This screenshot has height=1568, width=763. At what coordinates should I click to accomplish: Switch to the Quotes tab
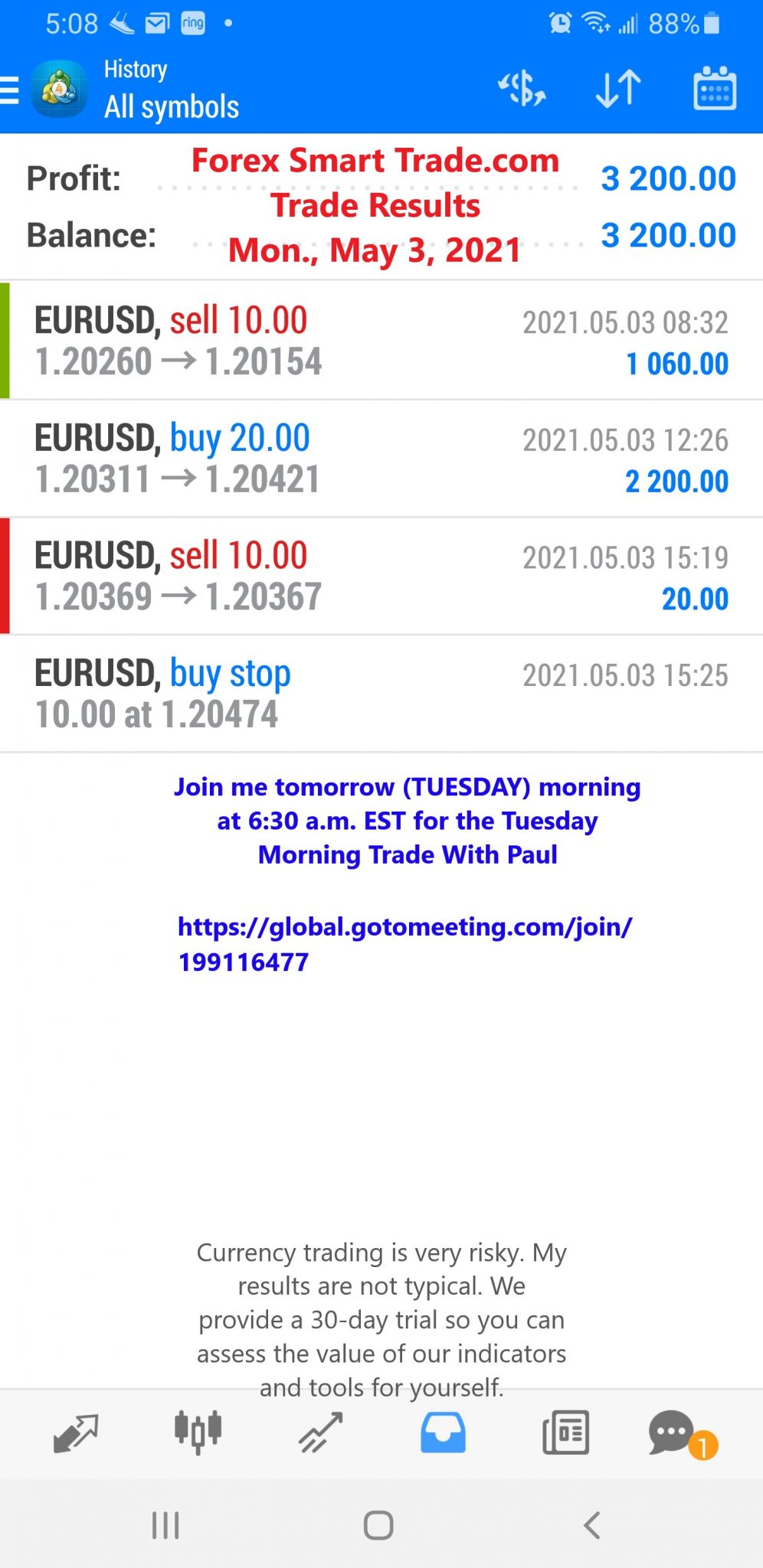[x=75, y=1432]
